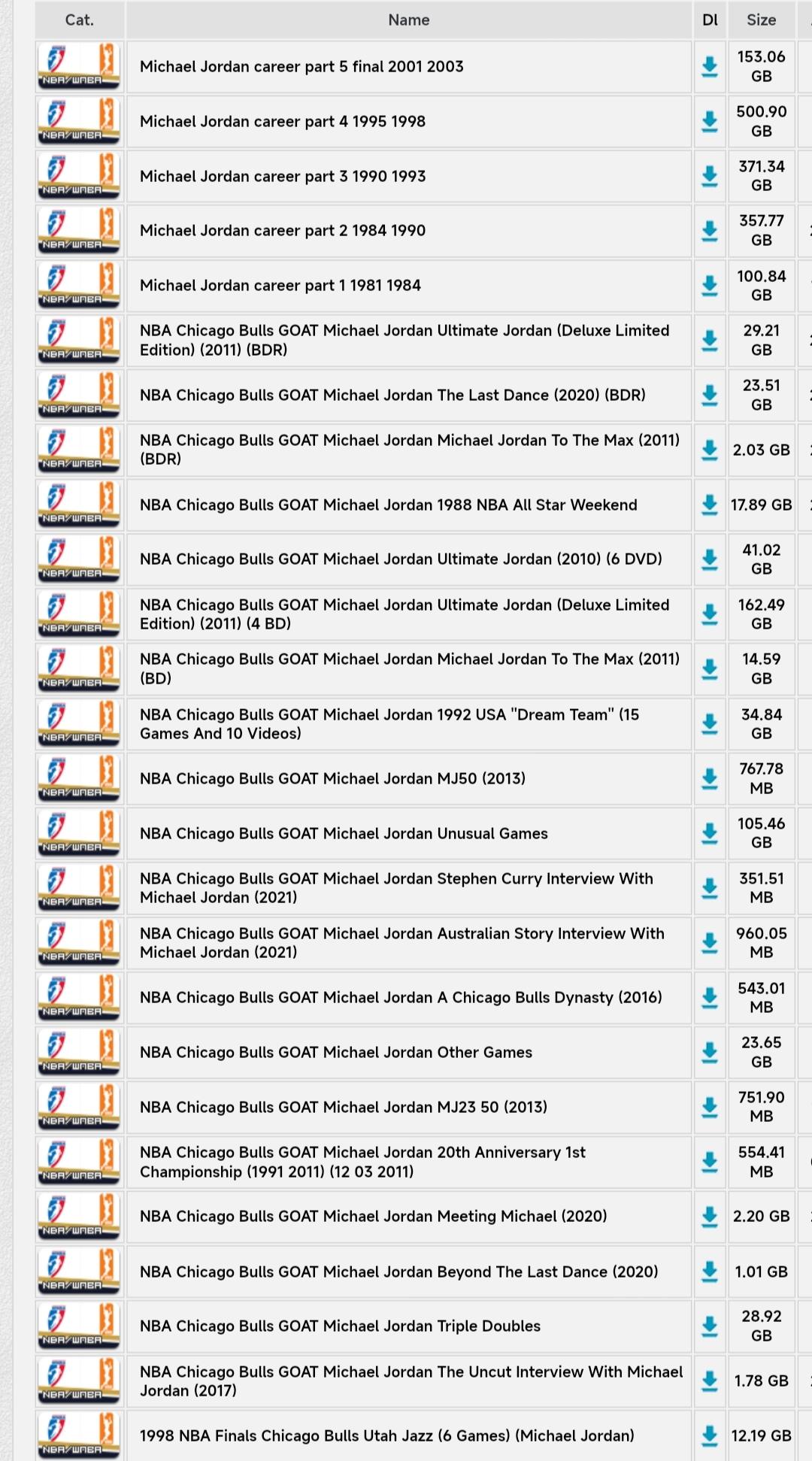Download 1992 USA Dream Team torrent
The image size is (812, 1461).
tap(709, 724)
